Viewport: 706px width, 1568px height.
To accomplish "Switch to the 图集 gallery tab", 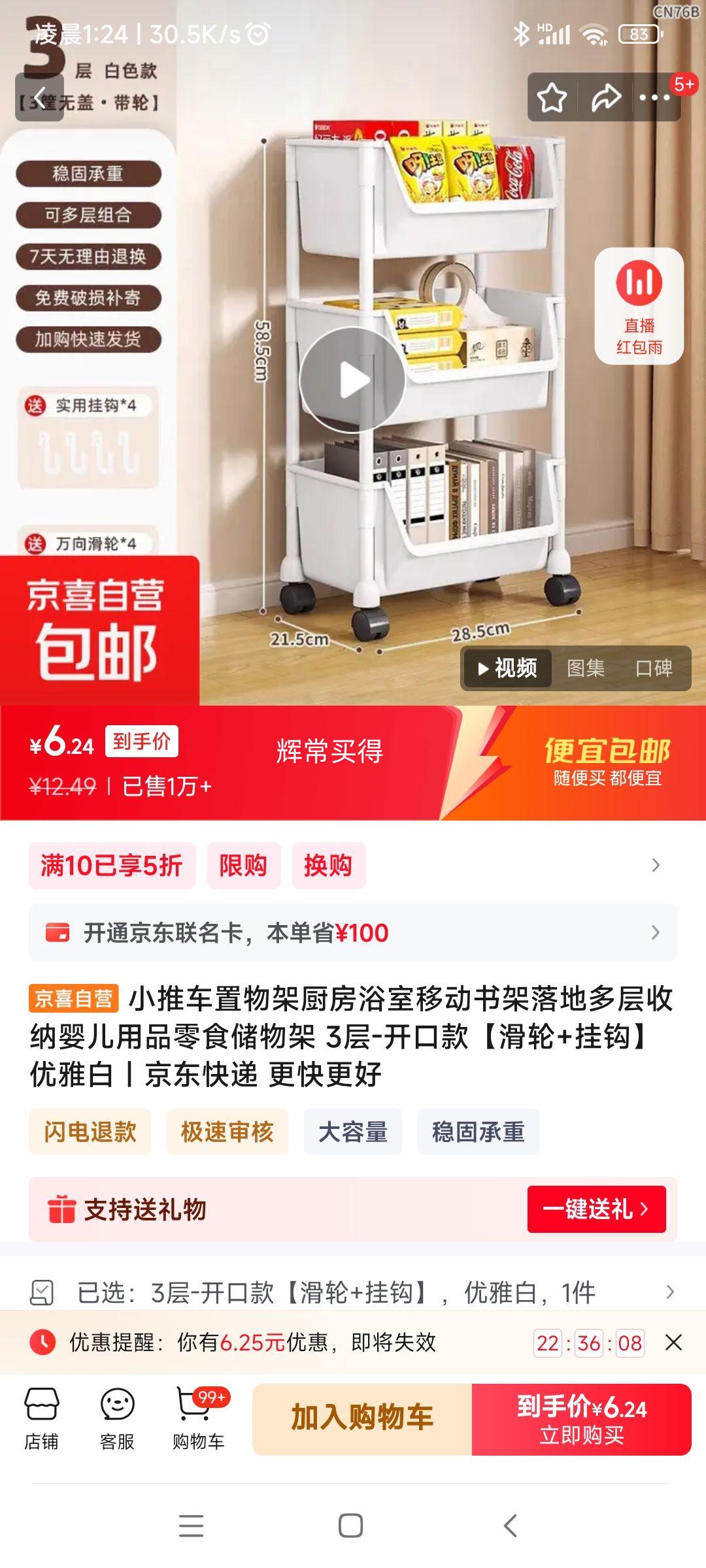I will [585, 668].
